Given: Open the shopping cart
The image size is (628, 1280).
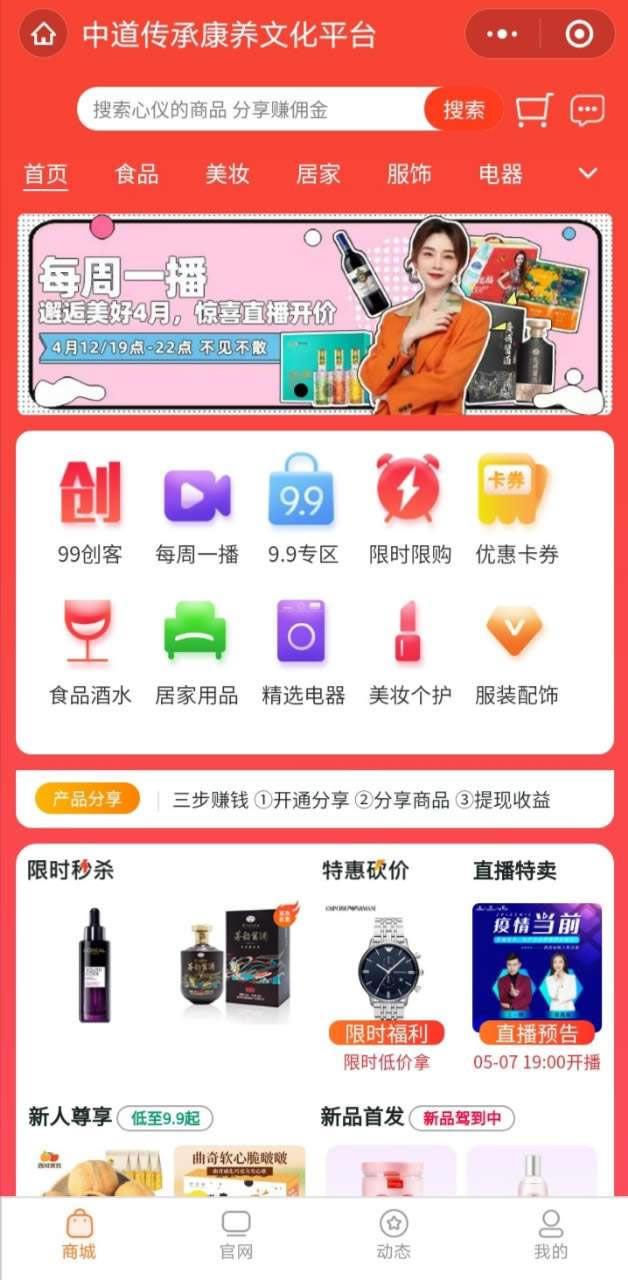Looking at the screenshot, I should coord(534,110).
